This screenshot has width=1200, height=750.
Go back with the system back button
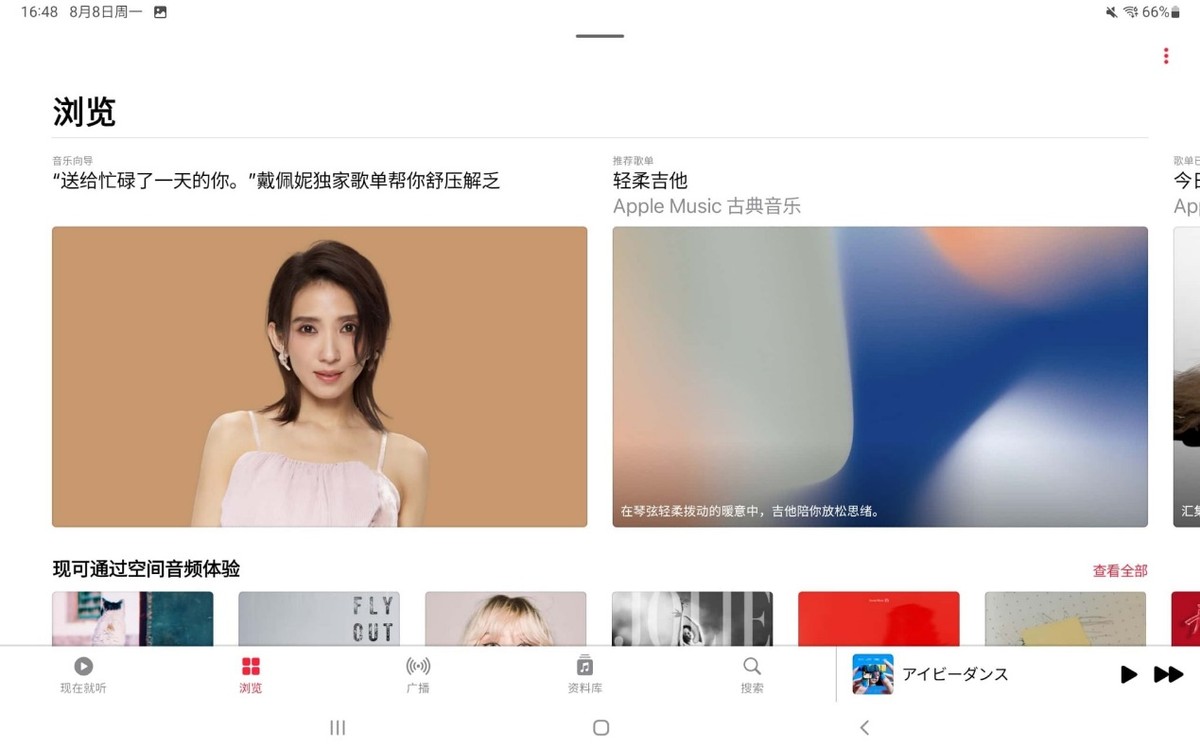pos(864,728)
